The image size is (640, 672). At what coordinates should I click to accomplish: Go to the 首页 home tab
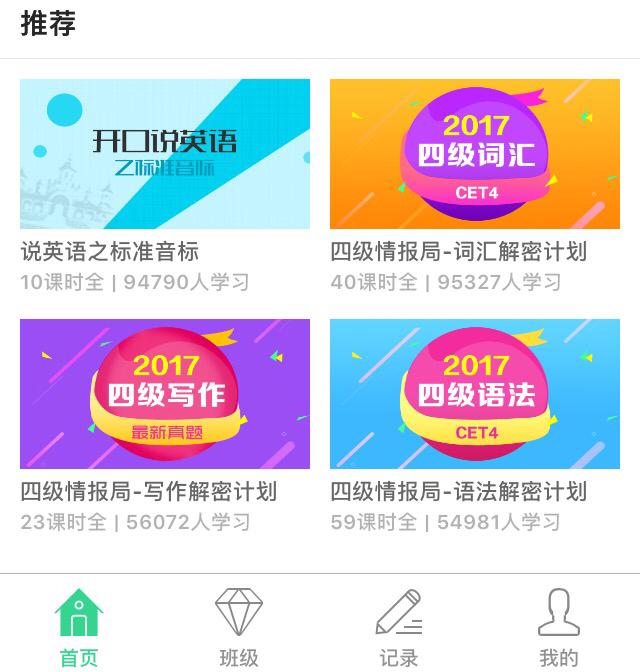[x=79, y=627]
